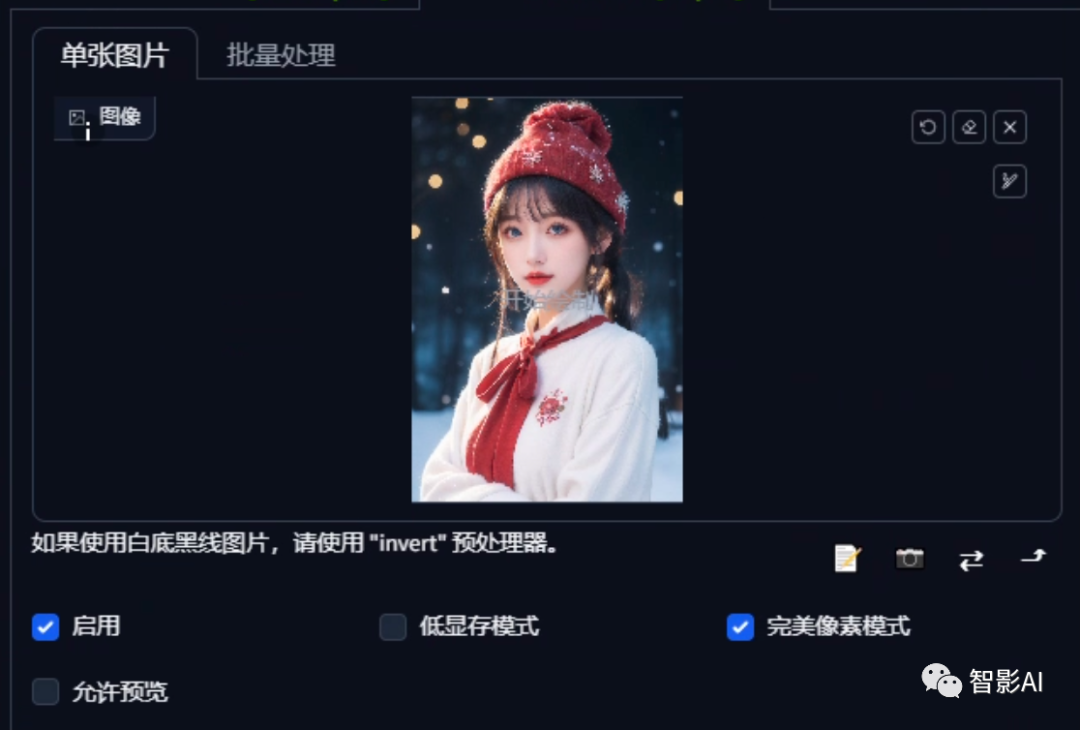This screenshot has width=1080, height=730.
Task: Disable 完美像素模式 checkbox
Action: coord(740,627)
